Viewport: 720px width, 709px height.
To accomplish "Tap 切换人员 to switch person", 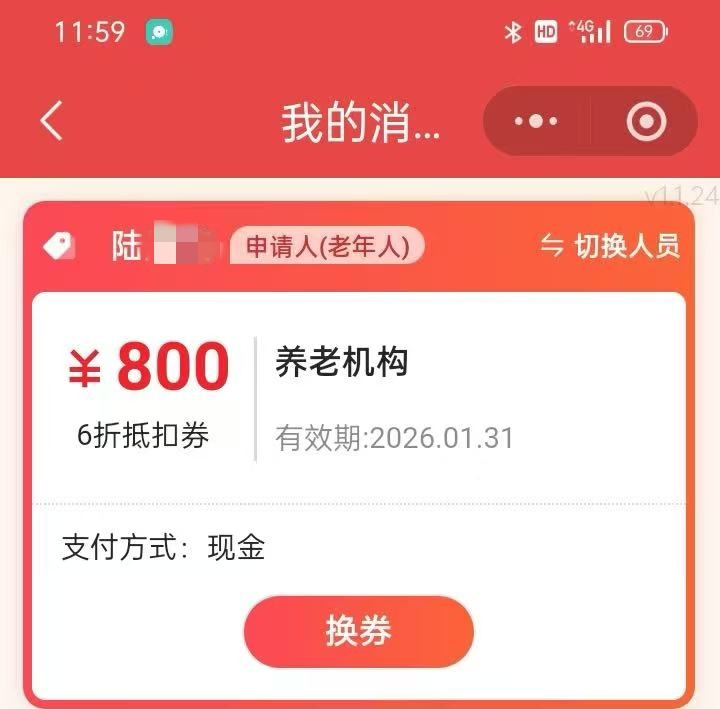I will (x=610, y=246).
